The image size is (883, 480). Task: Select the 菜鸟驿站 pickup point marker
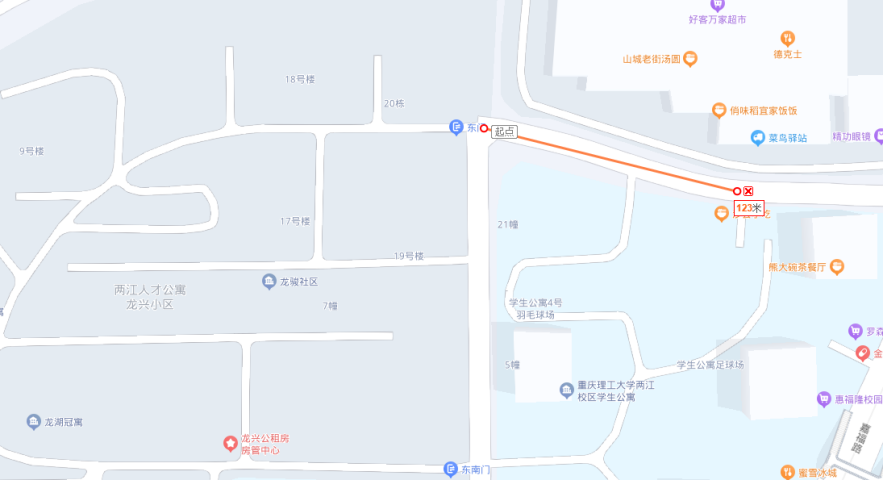[x=758, y=137]
